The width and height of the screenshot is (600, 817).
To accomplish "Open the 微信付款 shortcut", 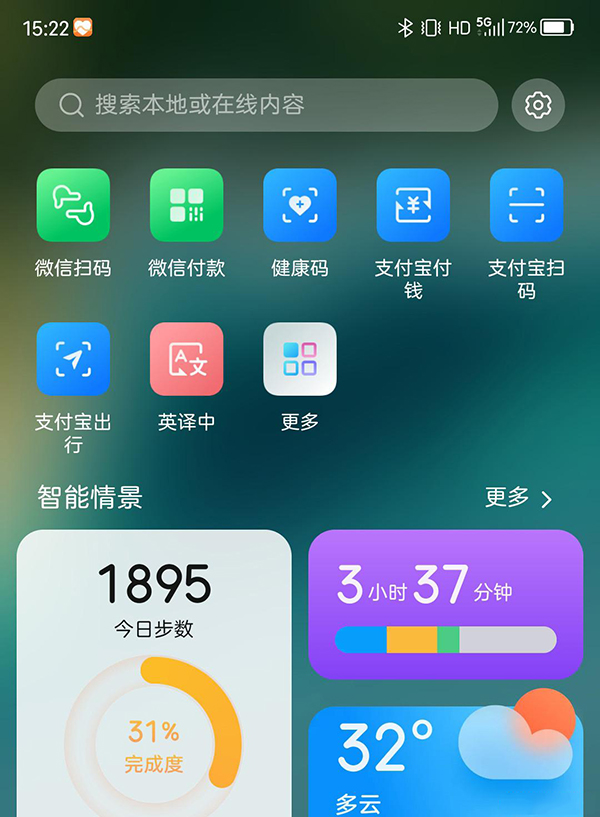I will click(186, 205).
